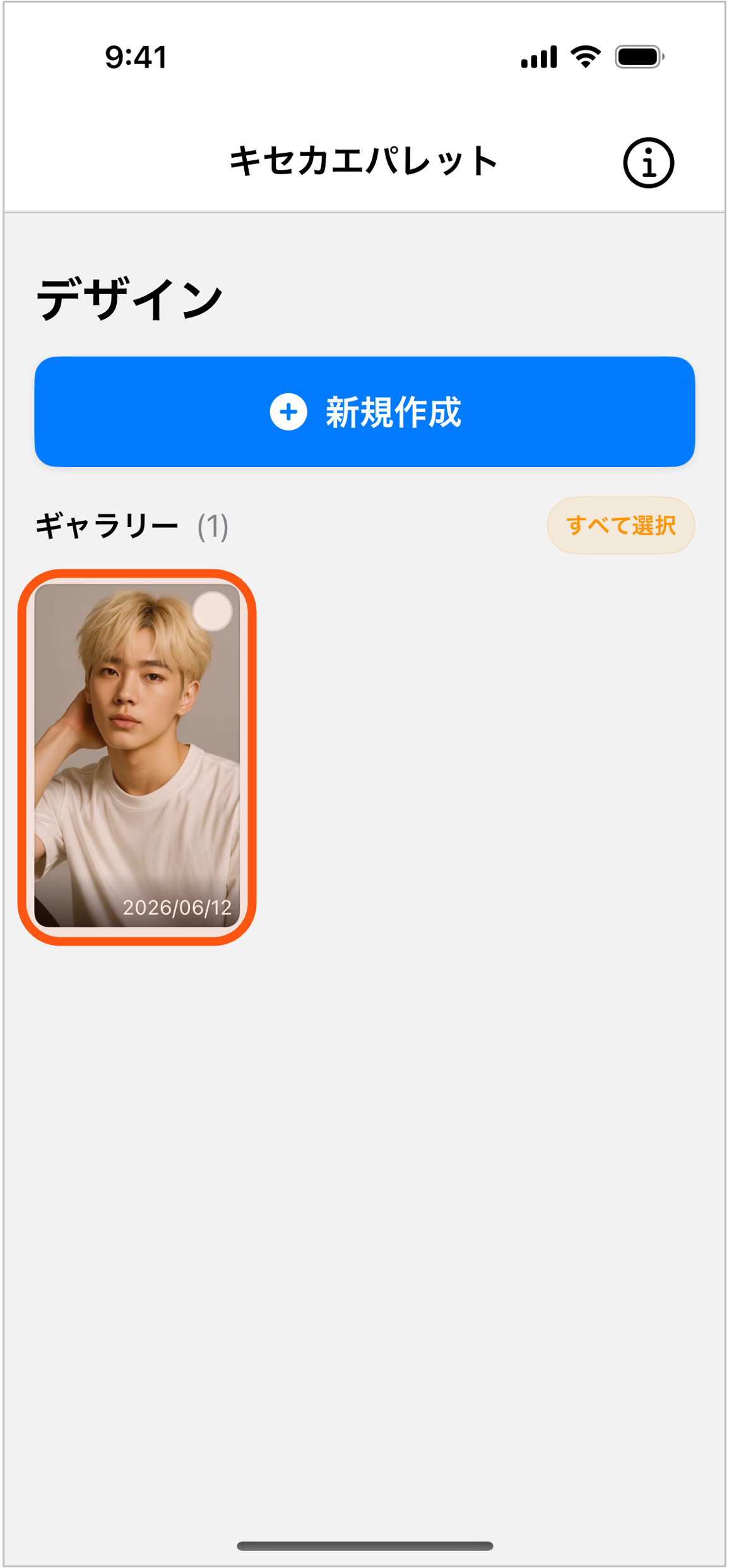Tap すべて選択 to select all
729x1568 pixels.
[620, 525]
